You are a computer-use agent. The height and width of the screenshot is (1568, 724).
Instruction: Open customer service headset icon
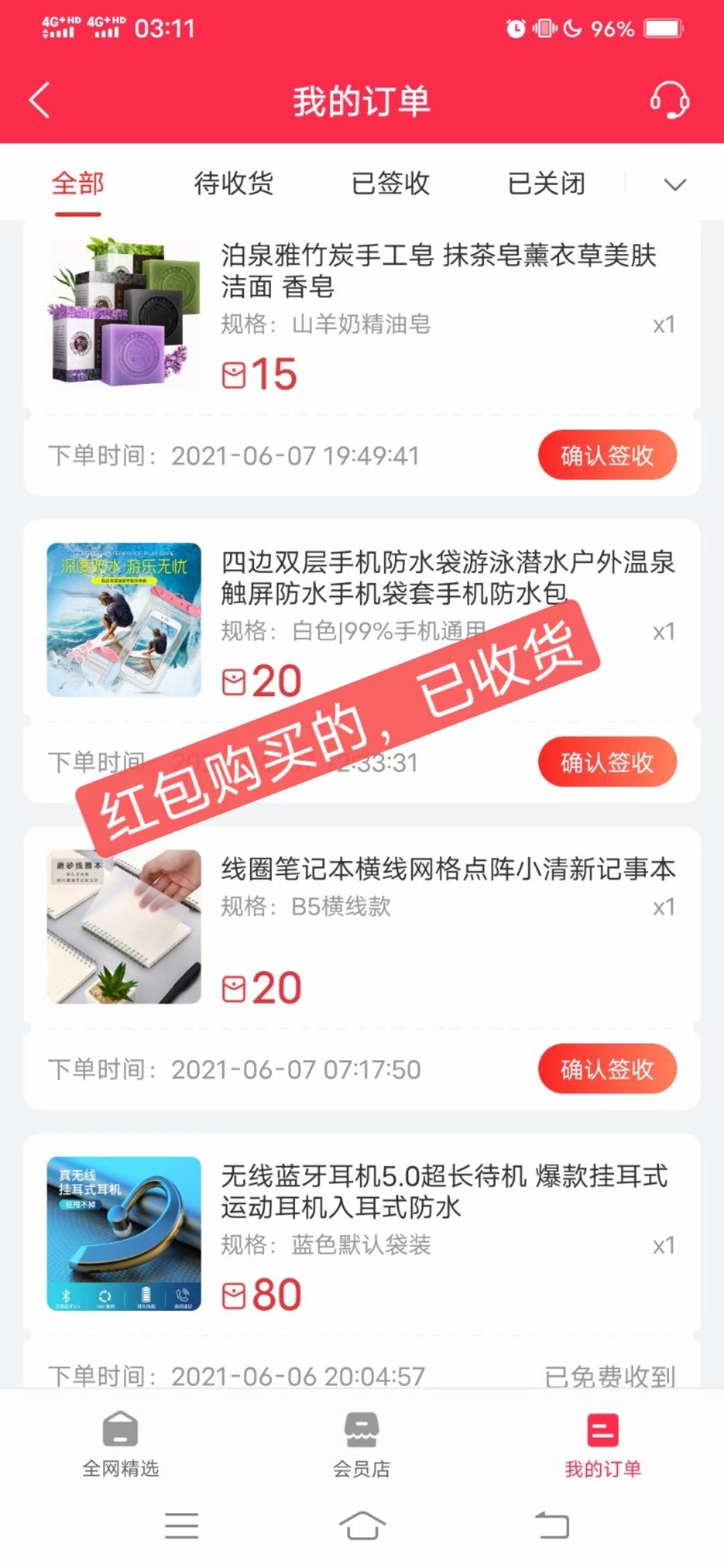click(x=670, y=102)
